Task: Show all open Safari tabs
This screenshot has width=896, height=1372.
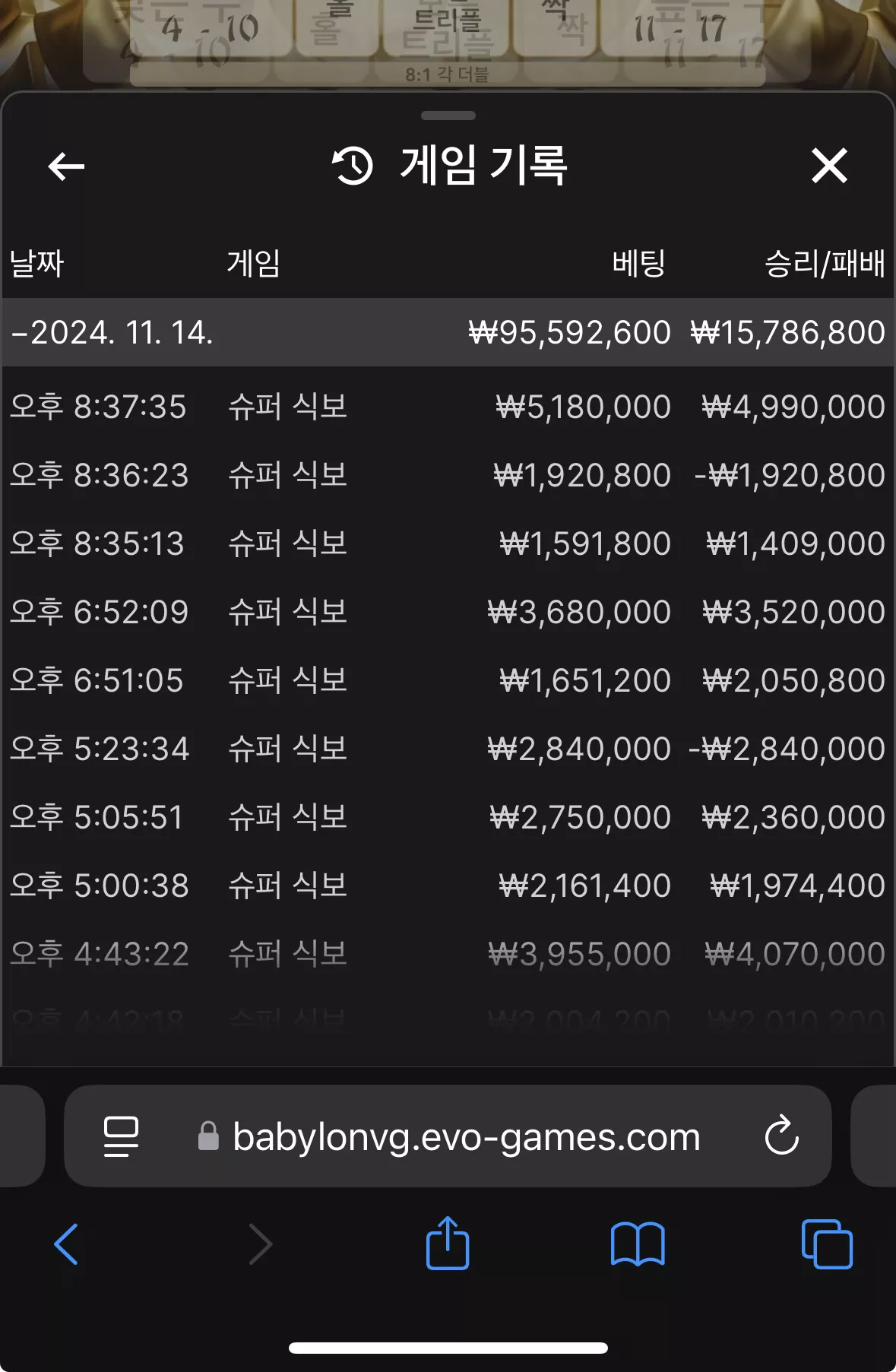Action: point(827,1244)
